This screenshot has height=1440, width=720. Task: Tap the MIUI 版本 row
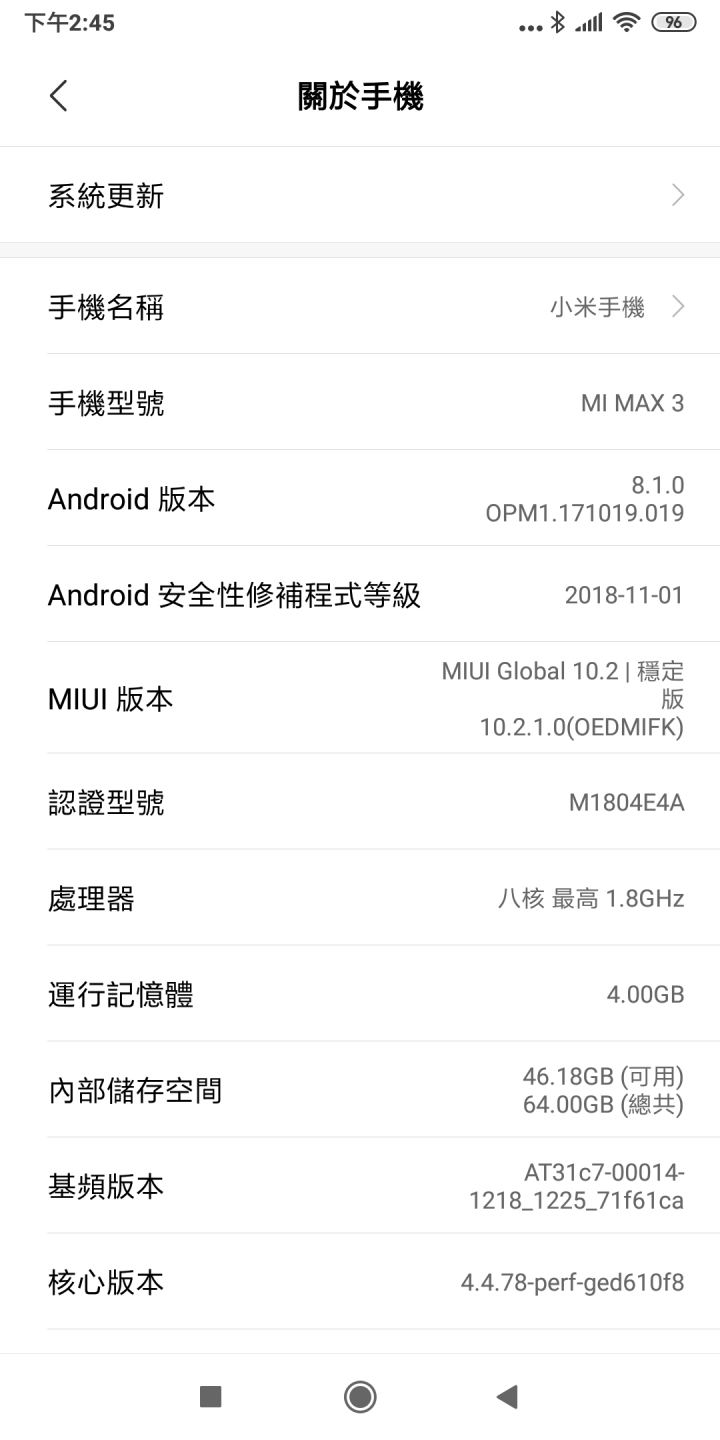(x=360, y=698)
